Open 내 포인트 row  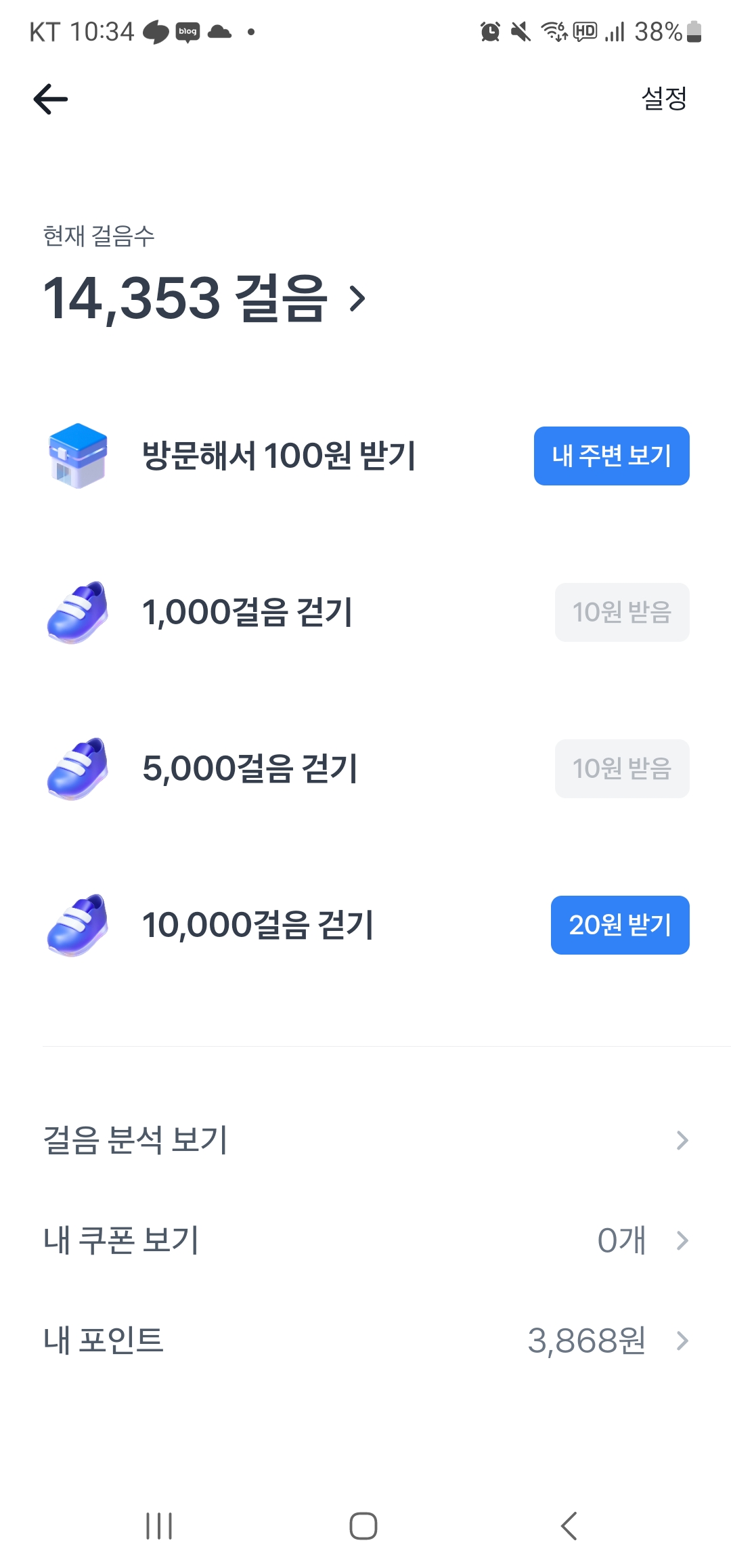[x=365, y=1341]
